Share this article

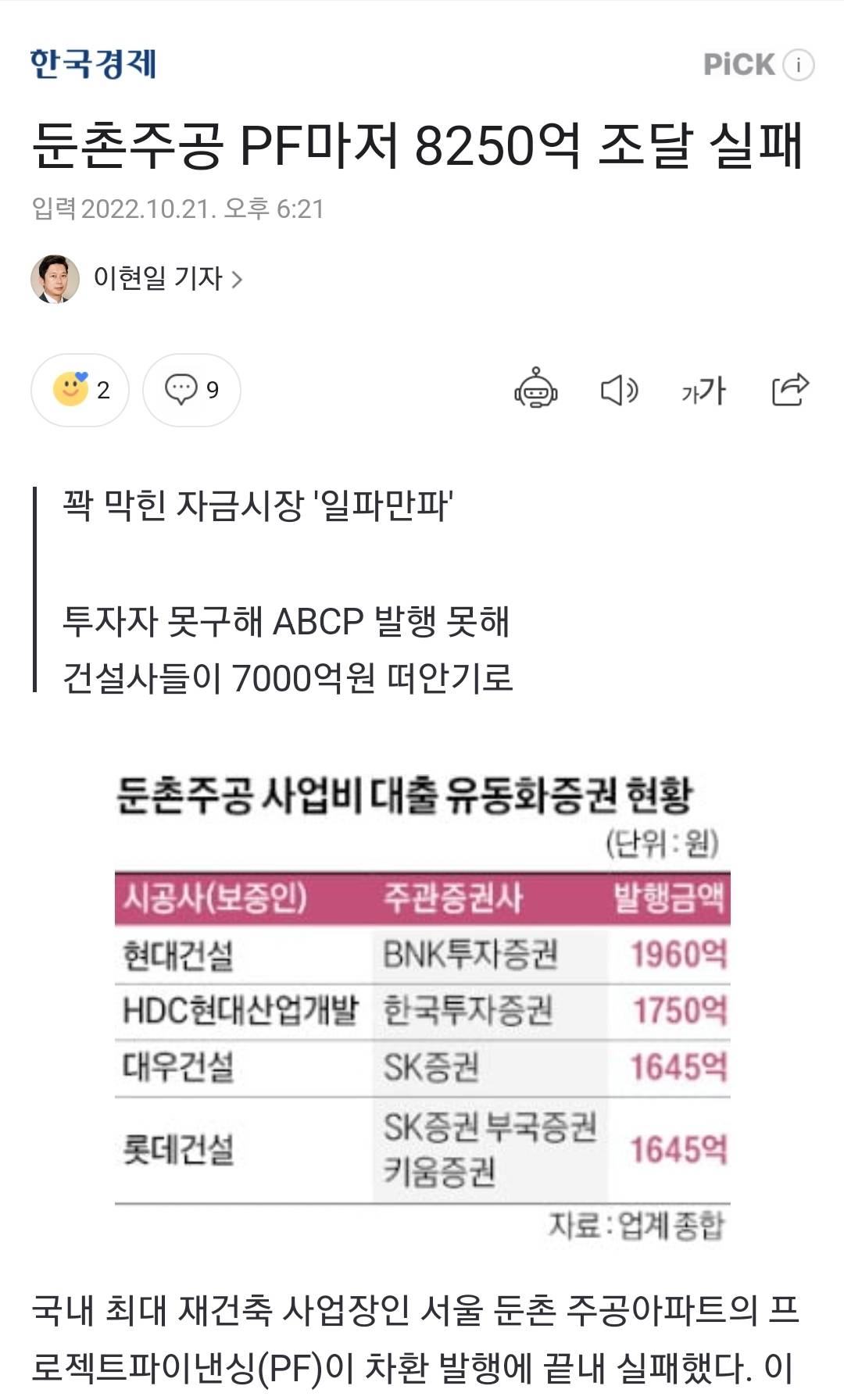pos(789,389)
